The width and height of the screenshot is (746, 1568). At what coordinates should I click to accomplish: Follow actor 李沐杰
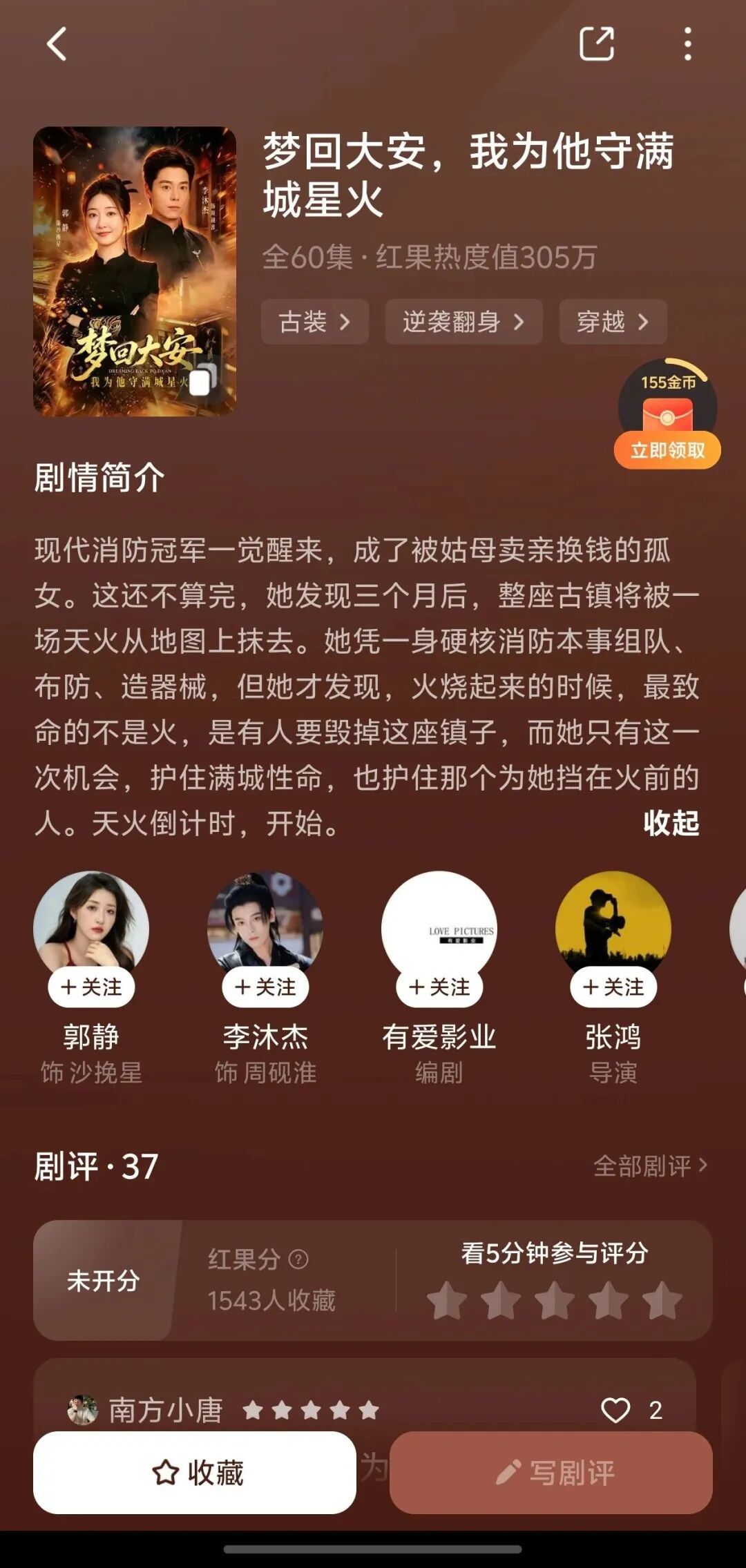click(265, 987)
